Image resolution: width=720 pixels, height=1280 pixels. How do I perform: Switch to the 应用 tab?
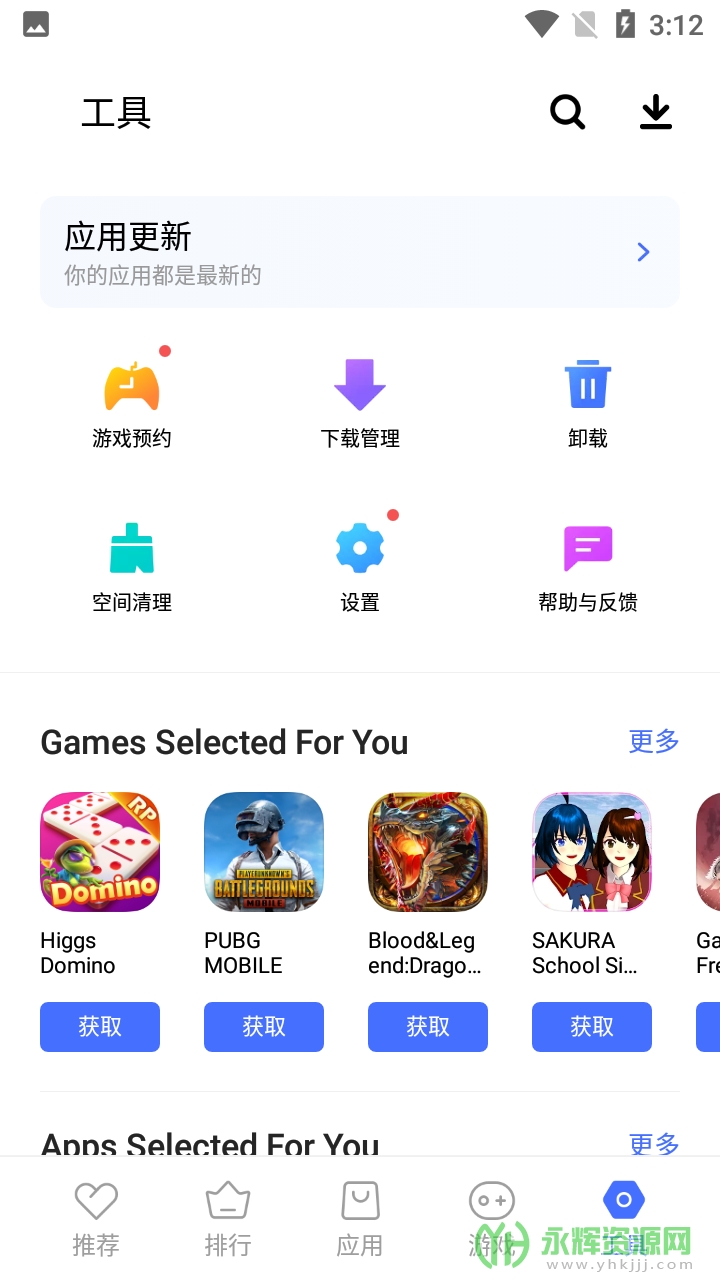(360, 1218)
